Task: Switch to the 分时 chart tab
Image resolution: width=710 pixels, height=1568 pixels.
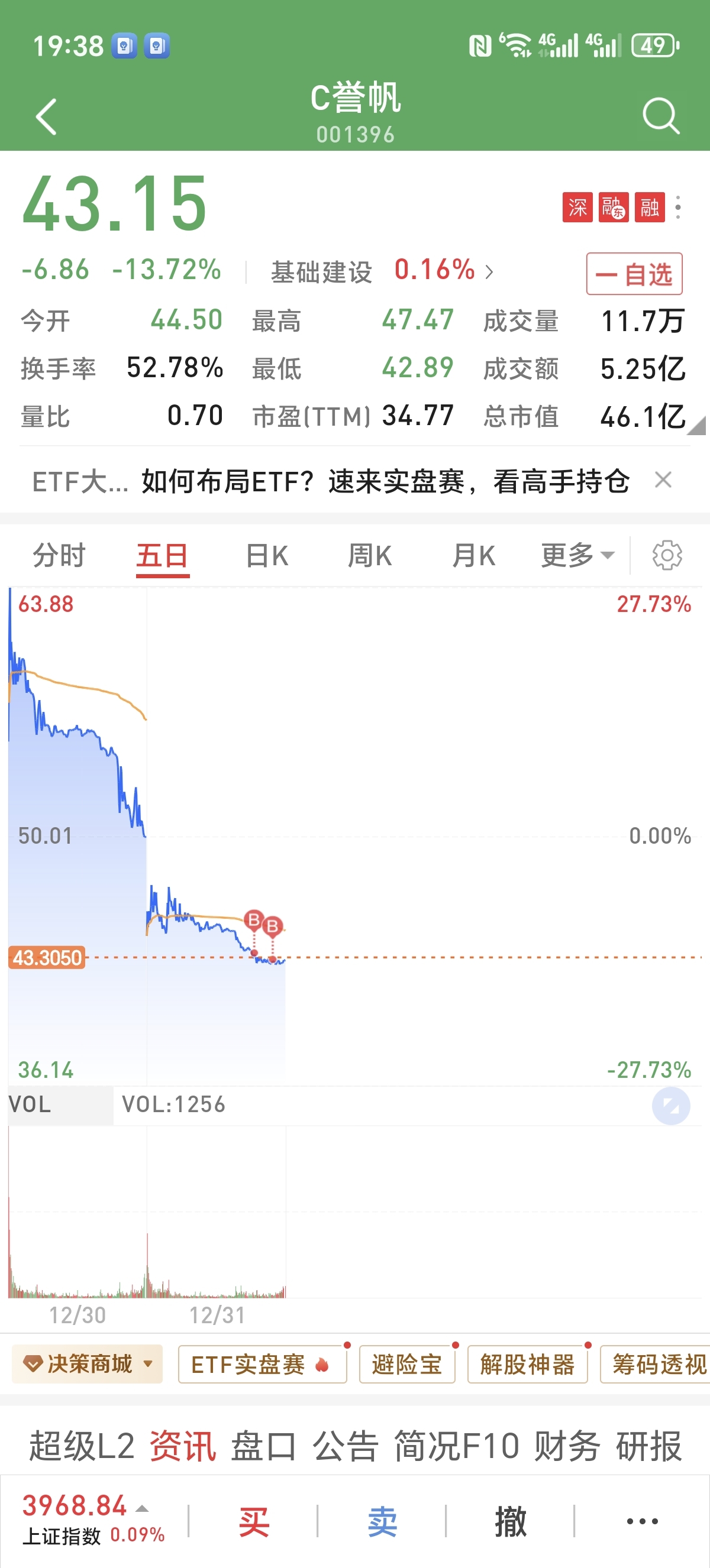Action: [x=59, y=556]
